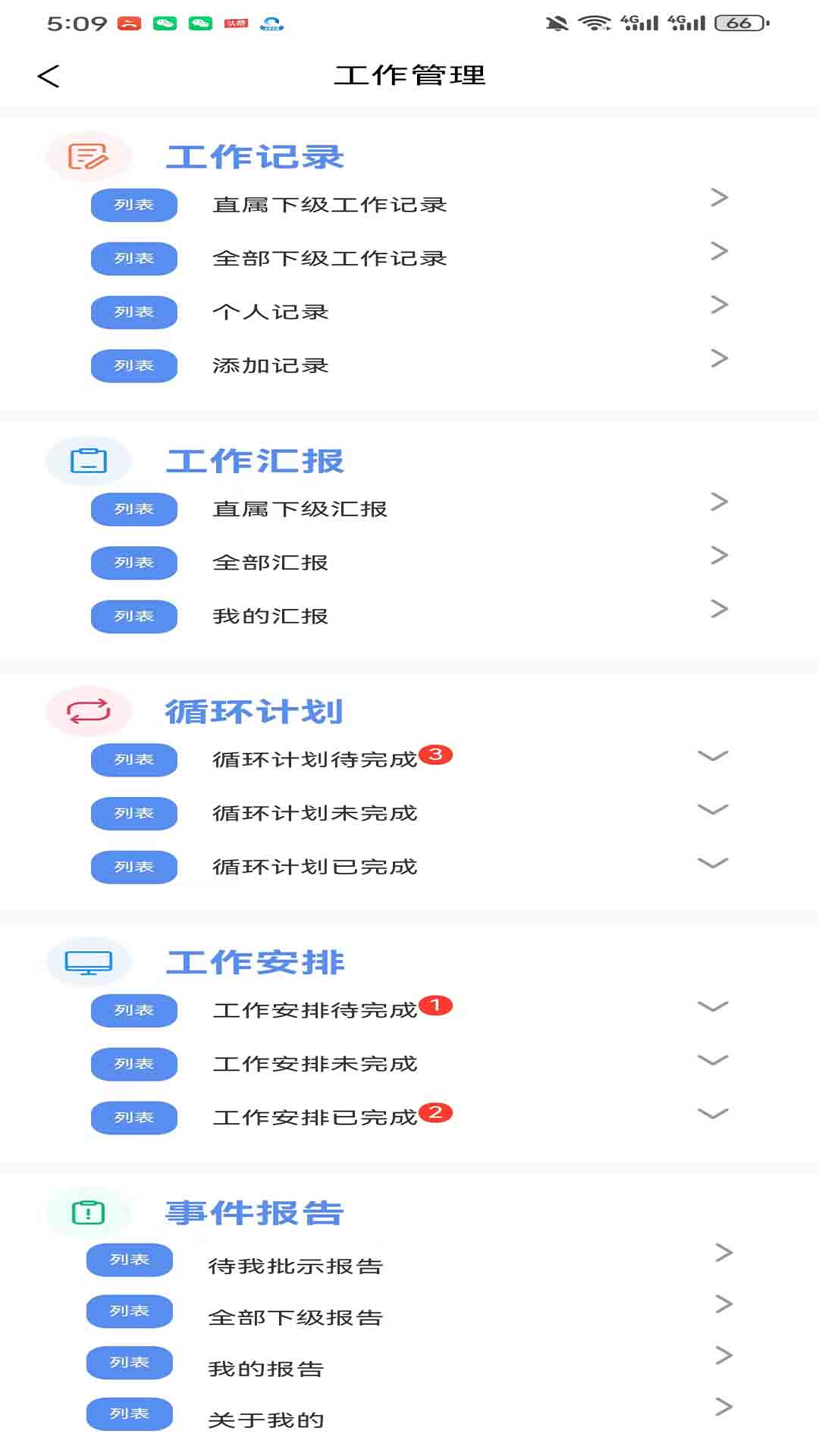Tap the back arrow in title bar
This screenshot has width=819, height=1456.
pyautogui.click(x=48, y=76)
